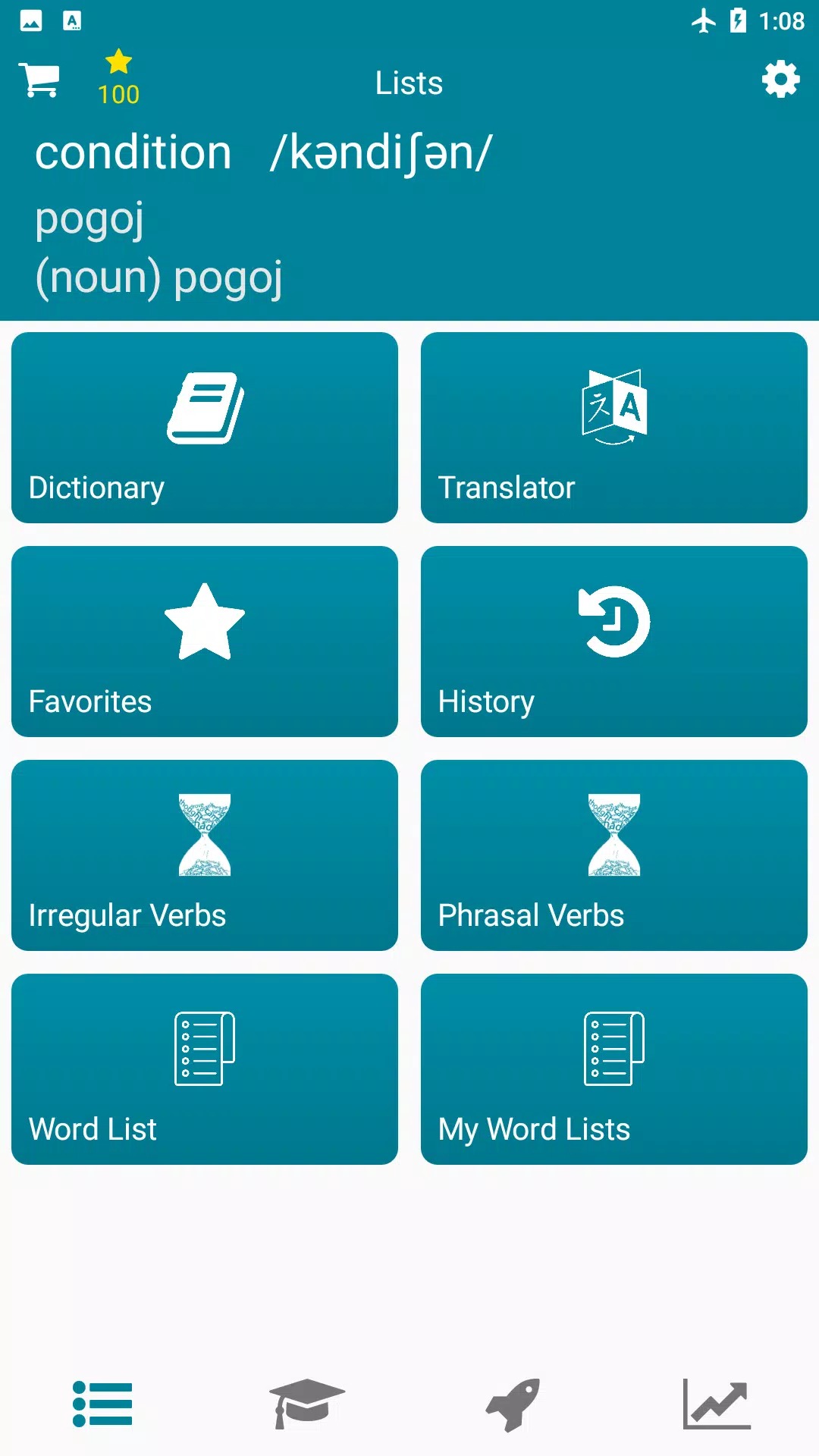Open the Dictionary tile

205,428
